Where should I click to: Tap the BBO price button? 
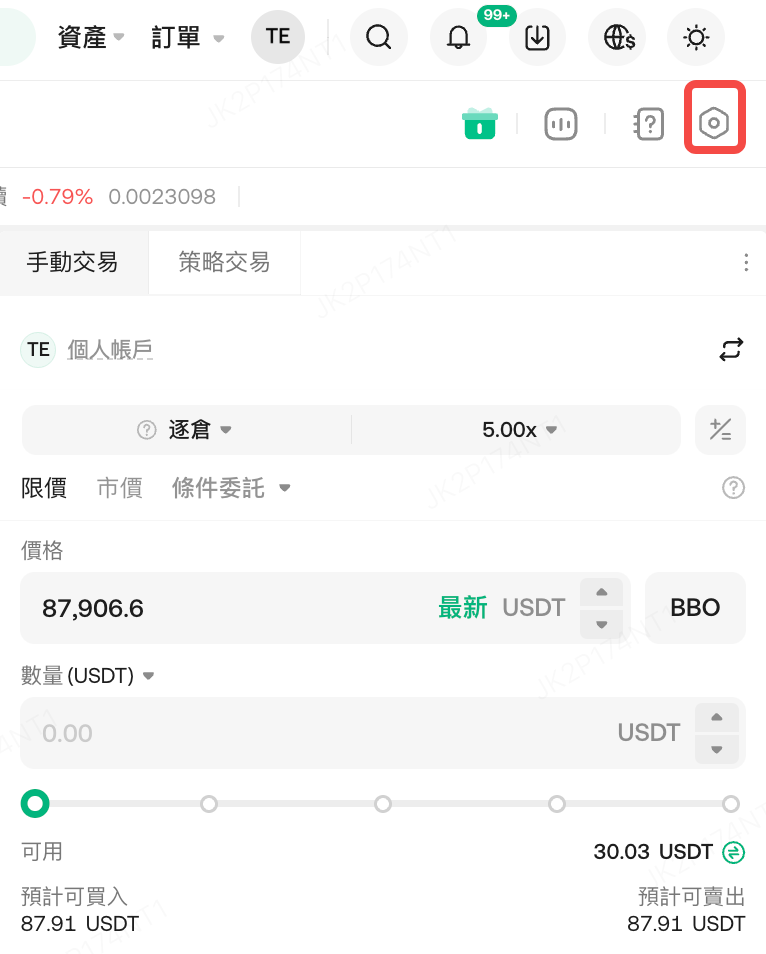coord(695,608)
